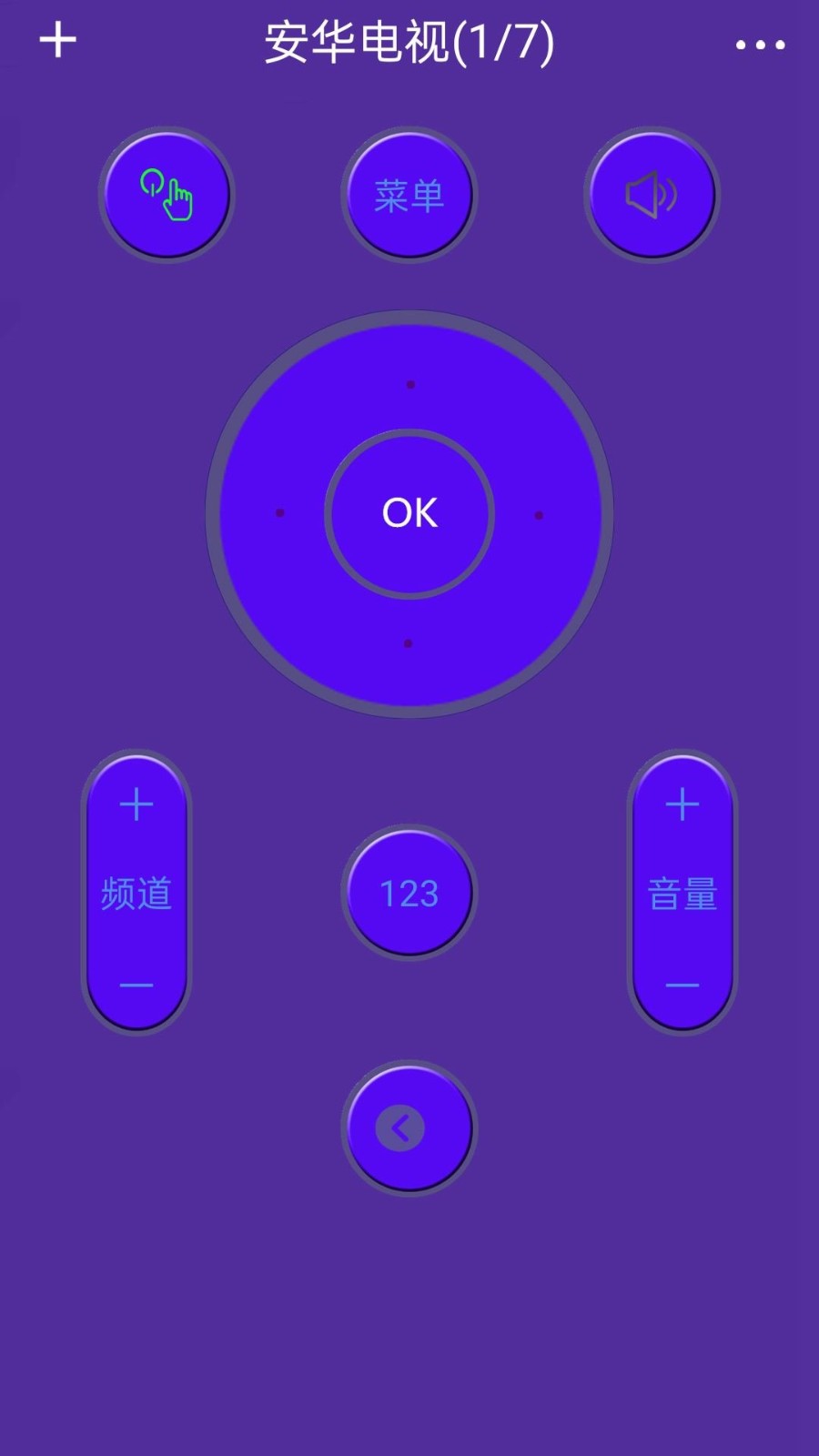Confirm with the OK button
This screenshot has width=819, height=1456.
[409, 513]
